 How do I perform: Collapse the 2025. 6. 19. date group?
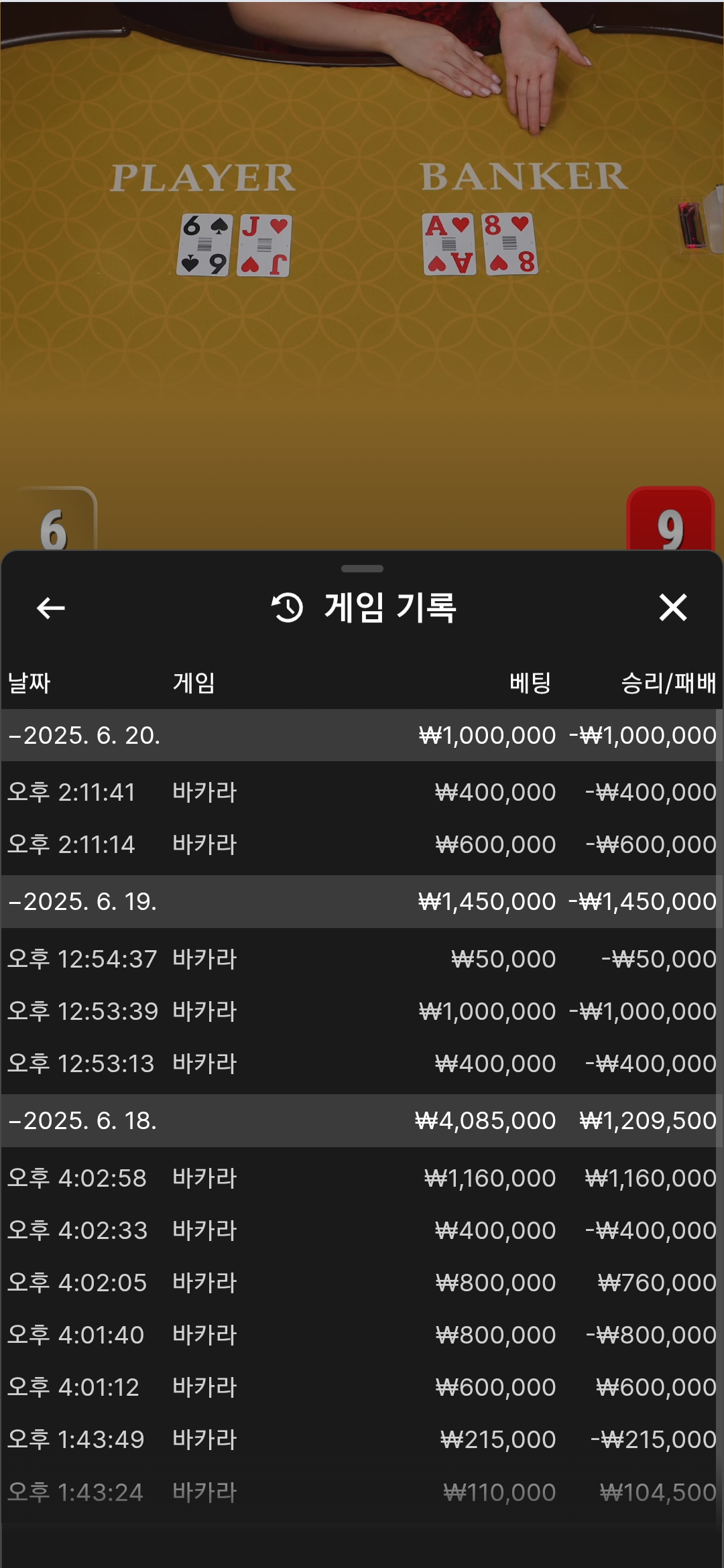[x=362, y=901]
